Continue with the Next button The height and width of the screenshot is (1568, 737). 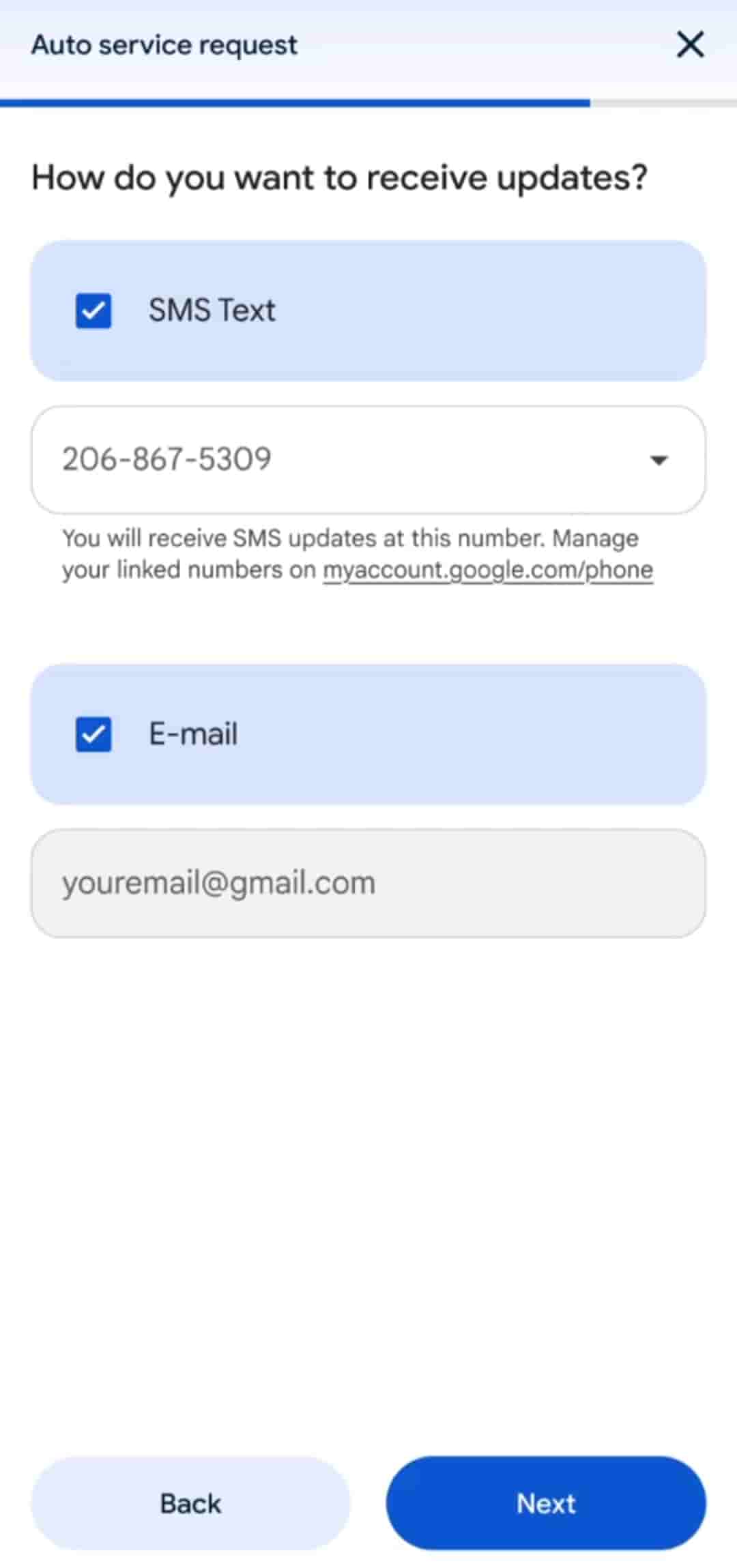546,1503
